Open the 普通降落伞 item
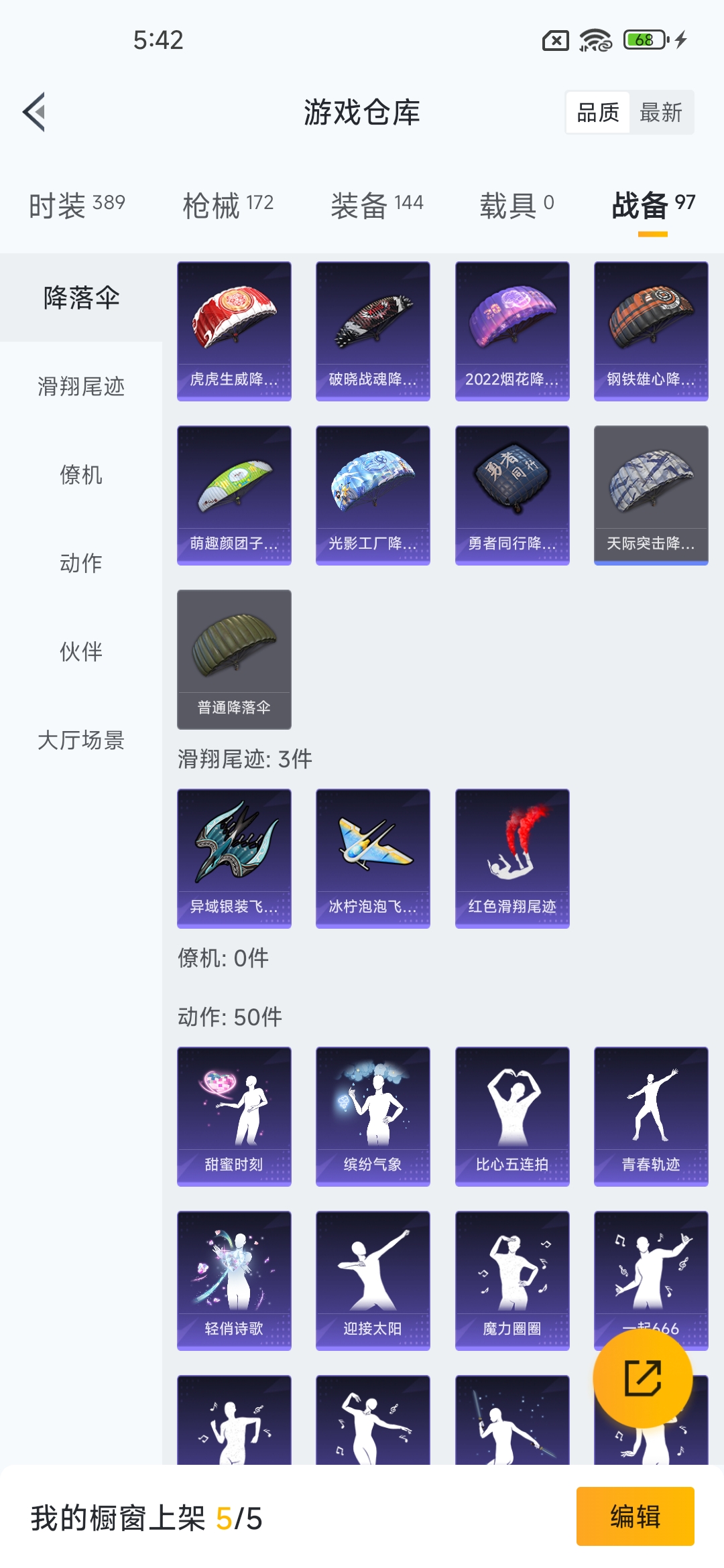 (x=234, y=659)
